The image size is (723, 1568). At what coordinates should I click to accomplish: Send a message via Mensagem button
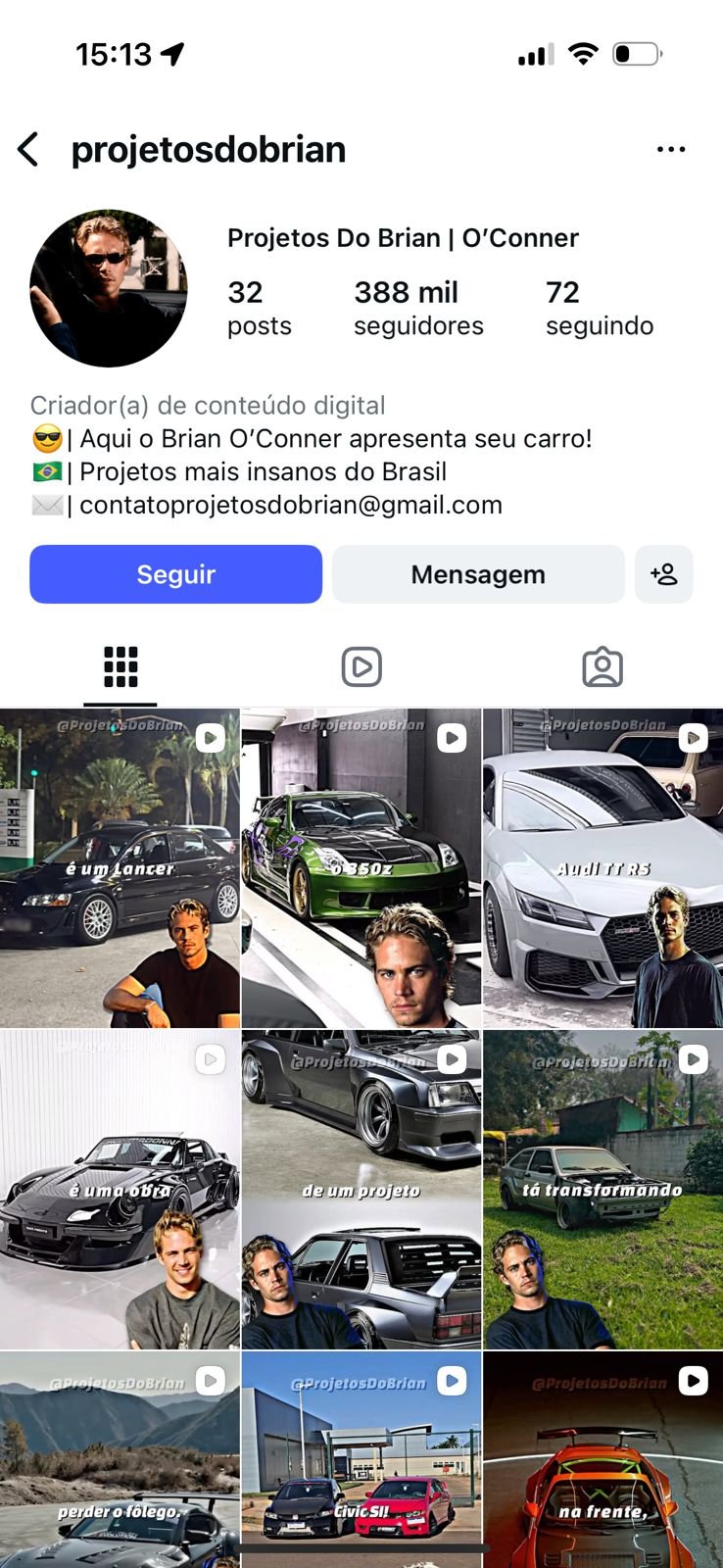click(x=478, y=574)
